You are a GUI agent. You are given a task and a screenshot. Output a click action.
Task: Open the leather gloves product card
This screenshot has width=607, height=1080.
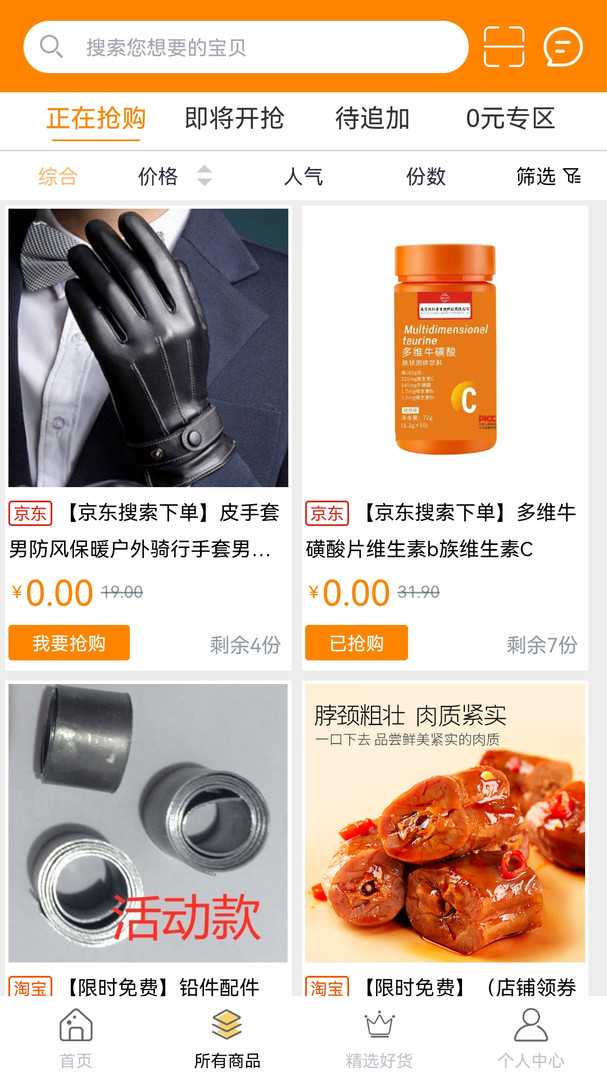click(148, 348)
